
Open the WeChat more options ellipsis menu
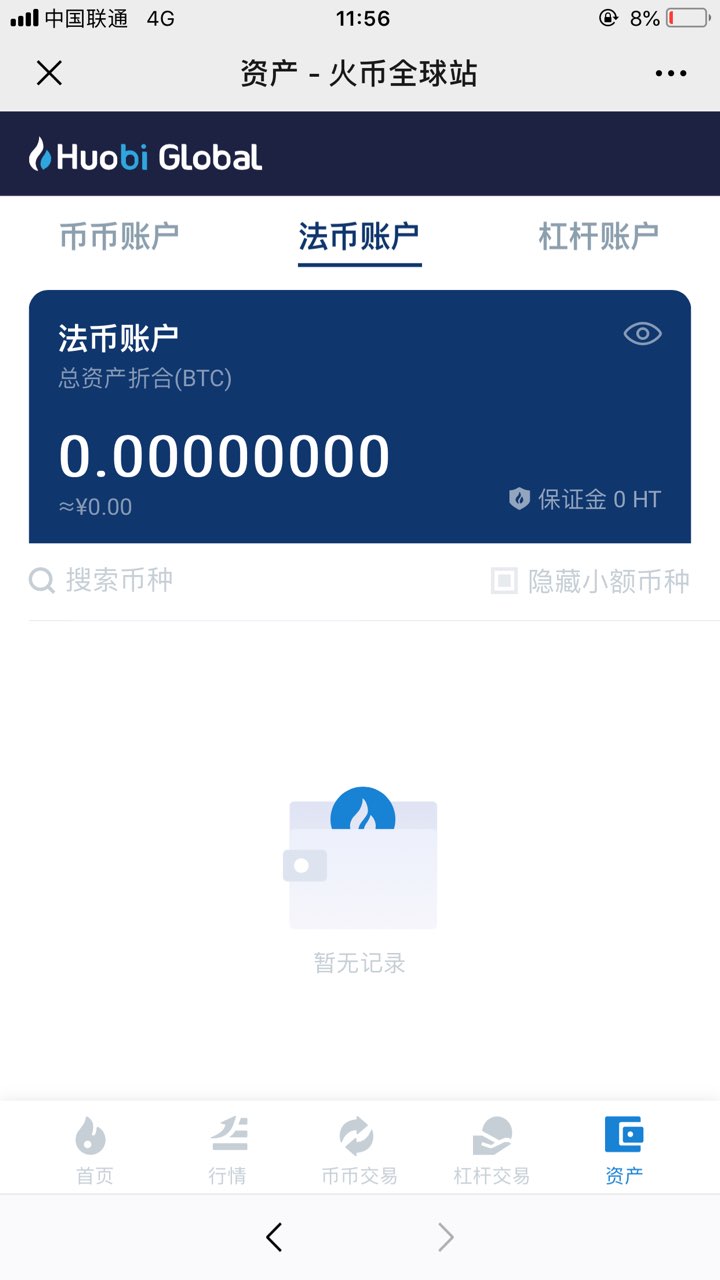pos(671,72)
